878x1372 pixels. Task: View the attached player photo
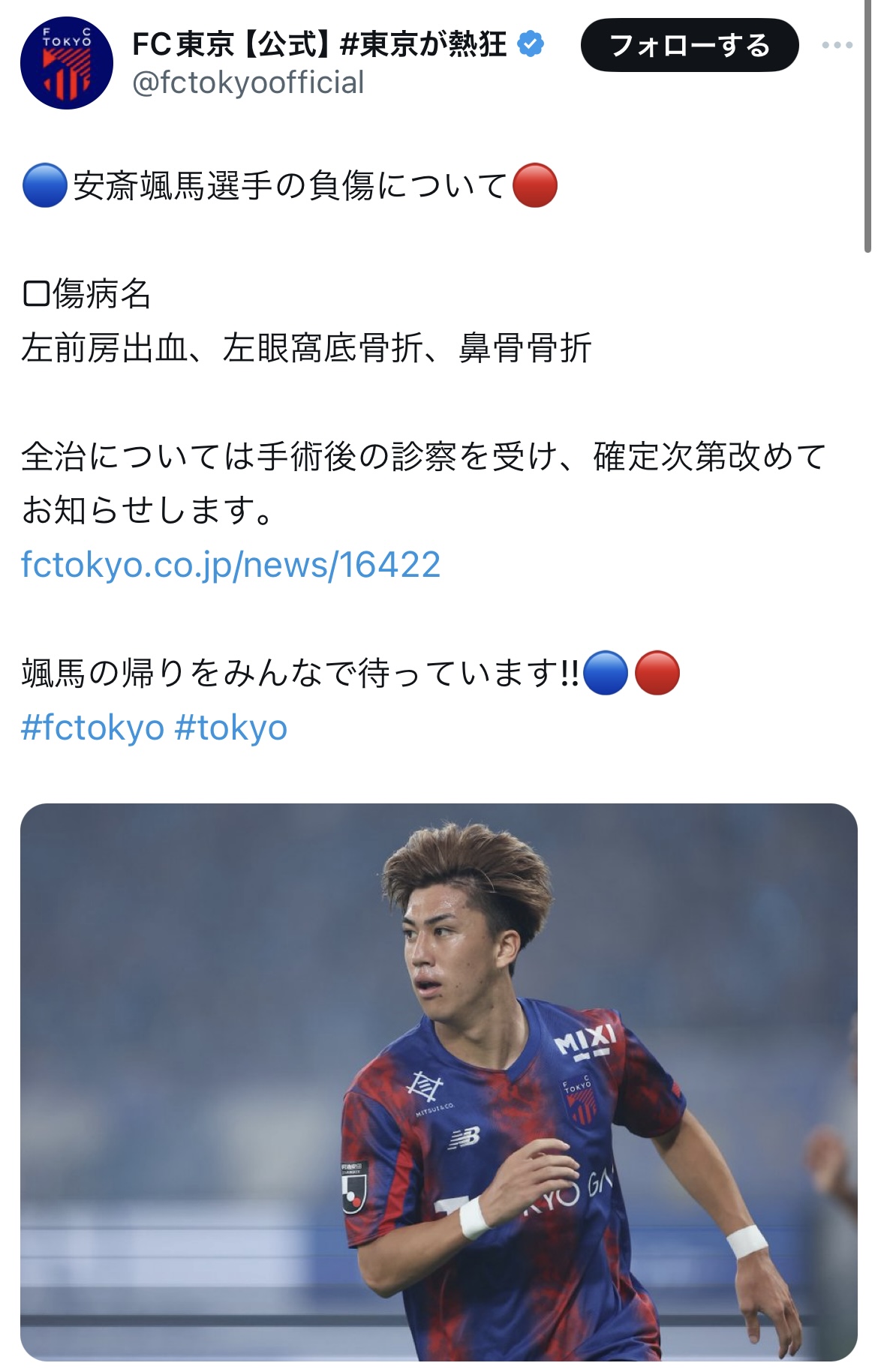pos(439,1081)
